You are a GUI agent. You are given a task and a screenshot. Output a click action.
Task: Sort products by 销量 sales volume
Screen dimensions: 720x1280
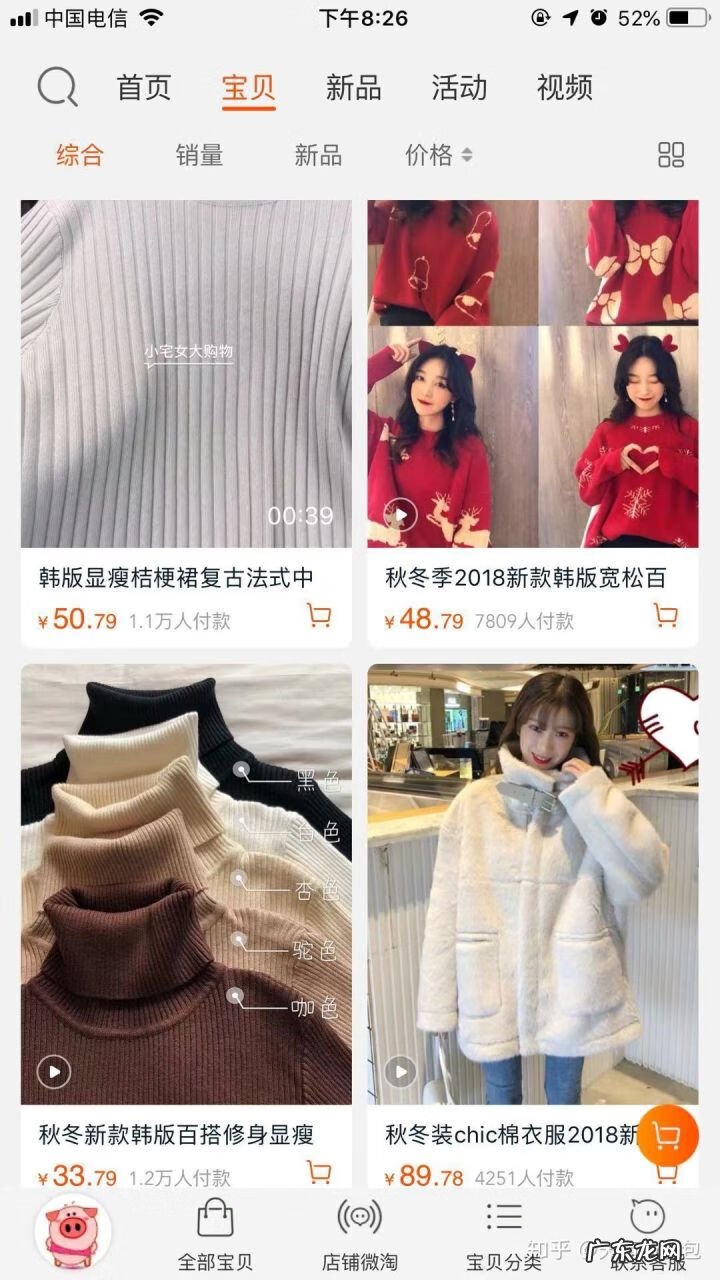pyautogui.click(x=197, y=156)
